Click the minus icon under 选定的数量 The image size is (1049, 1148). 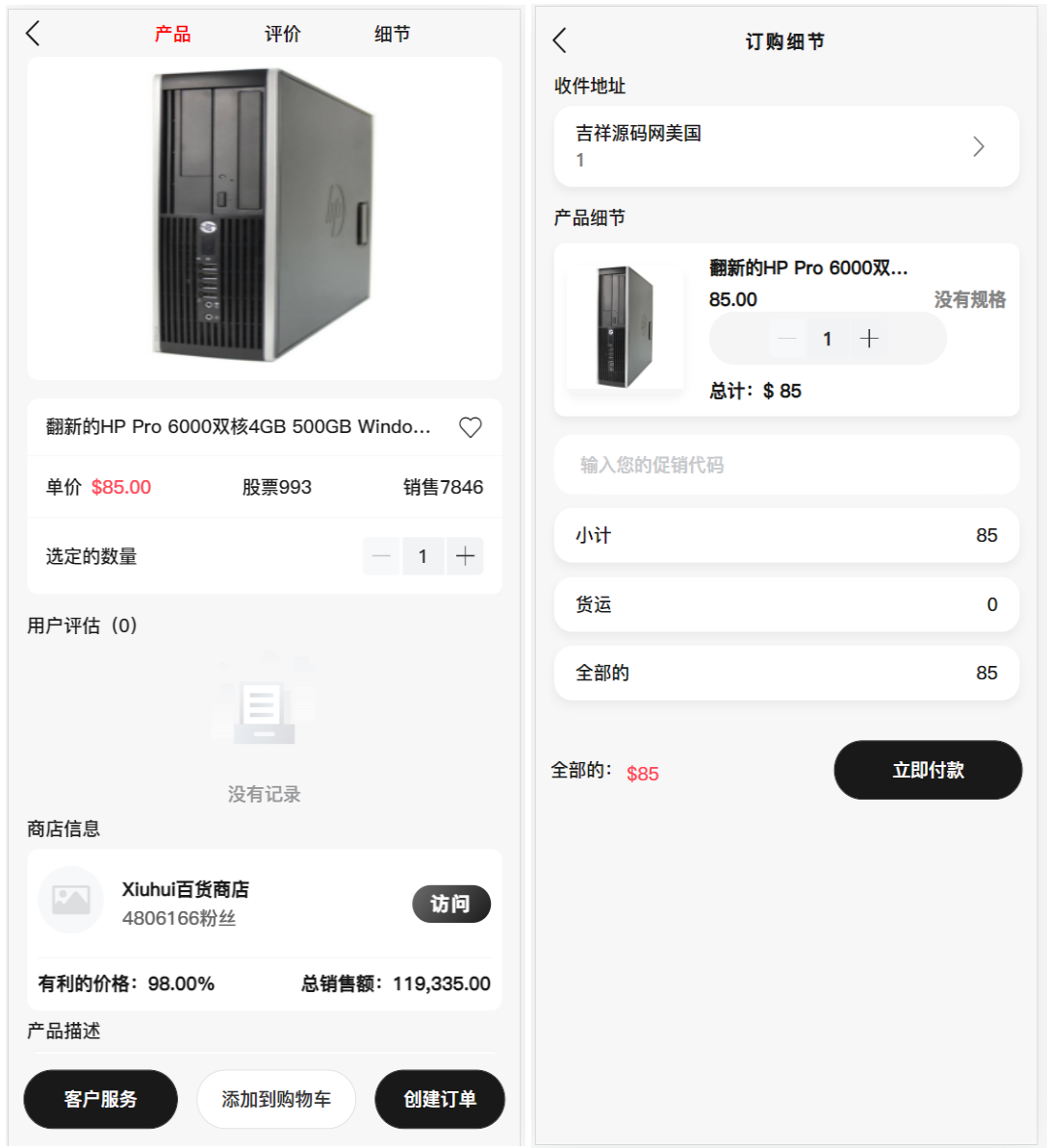(x=381, y=556)
